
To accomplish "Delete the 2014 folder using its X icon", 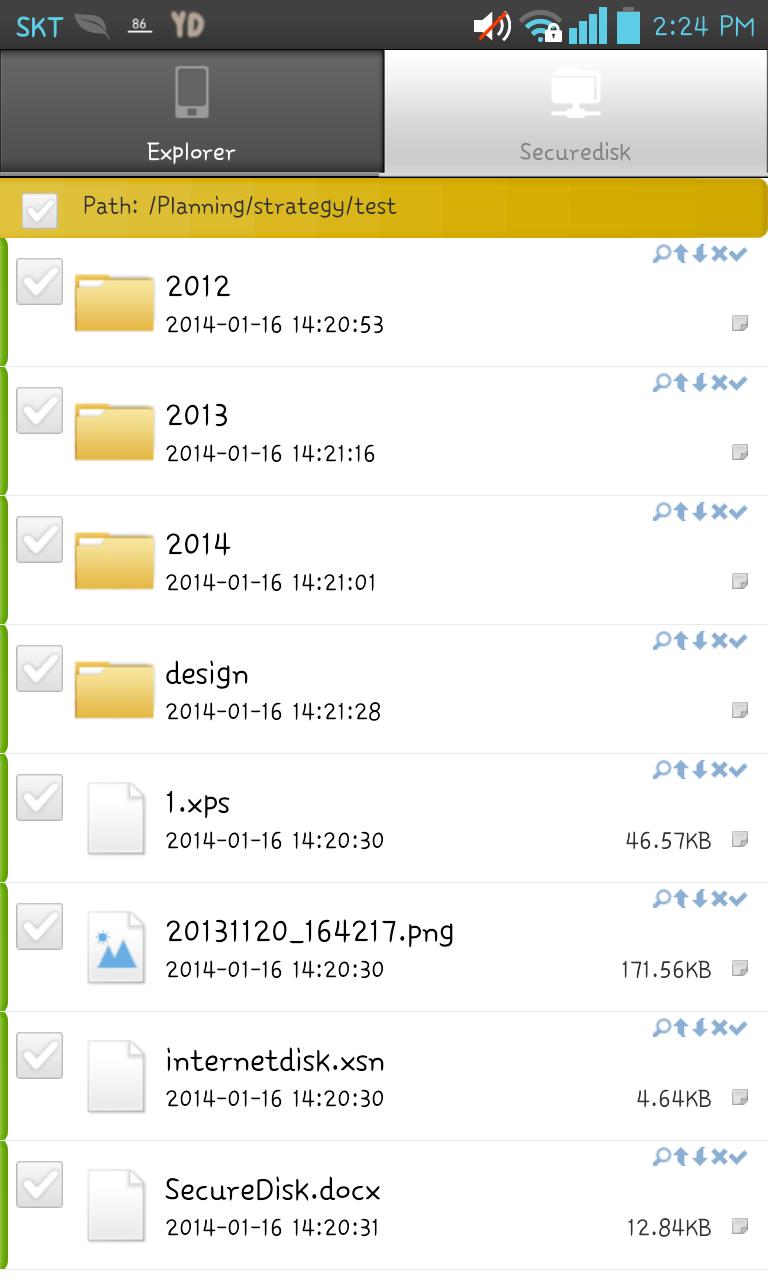I will point(718,512).
